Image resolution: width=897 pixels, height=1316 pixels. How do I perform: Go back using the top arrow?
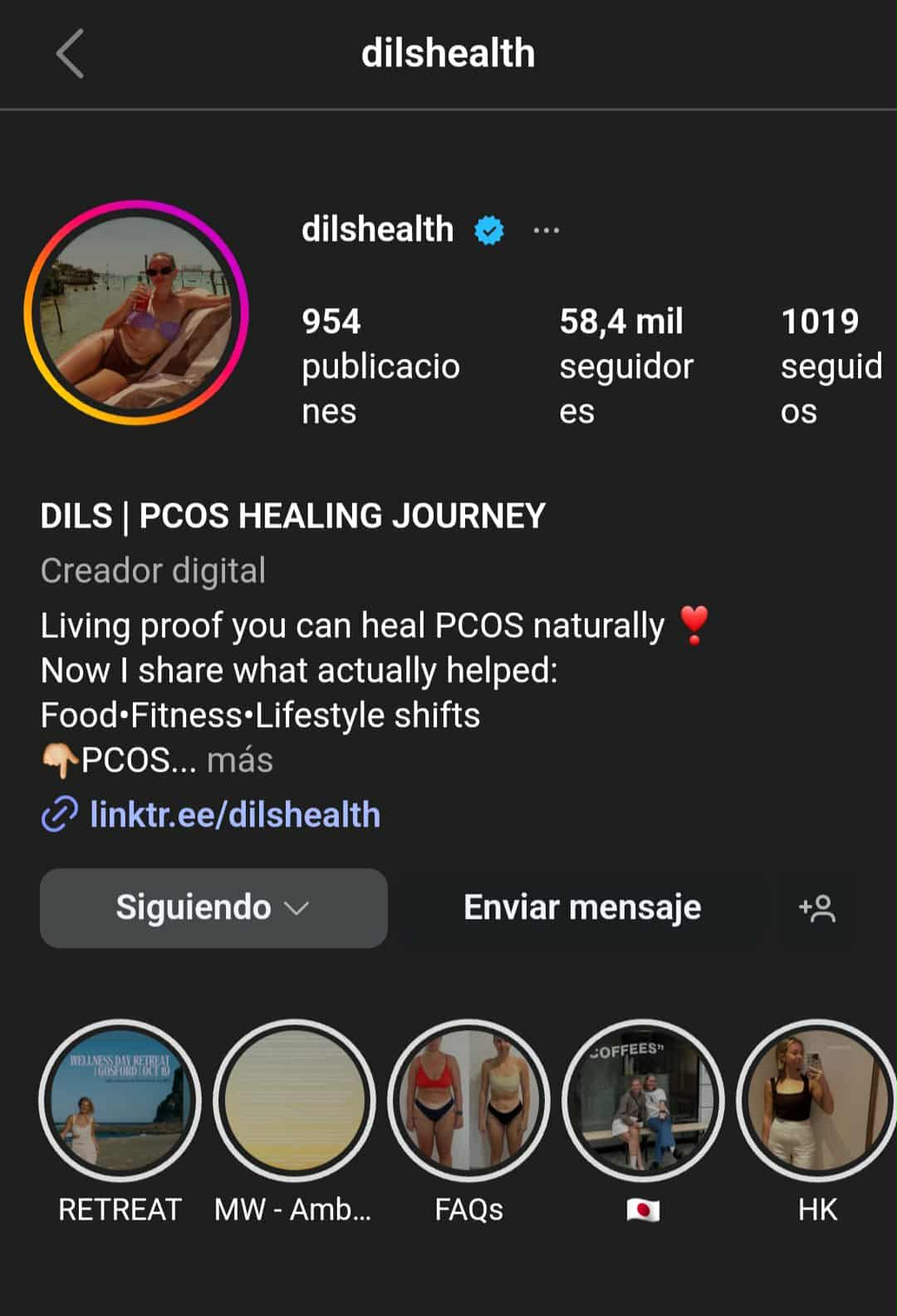pyautogui.click(x=71, y=54)
